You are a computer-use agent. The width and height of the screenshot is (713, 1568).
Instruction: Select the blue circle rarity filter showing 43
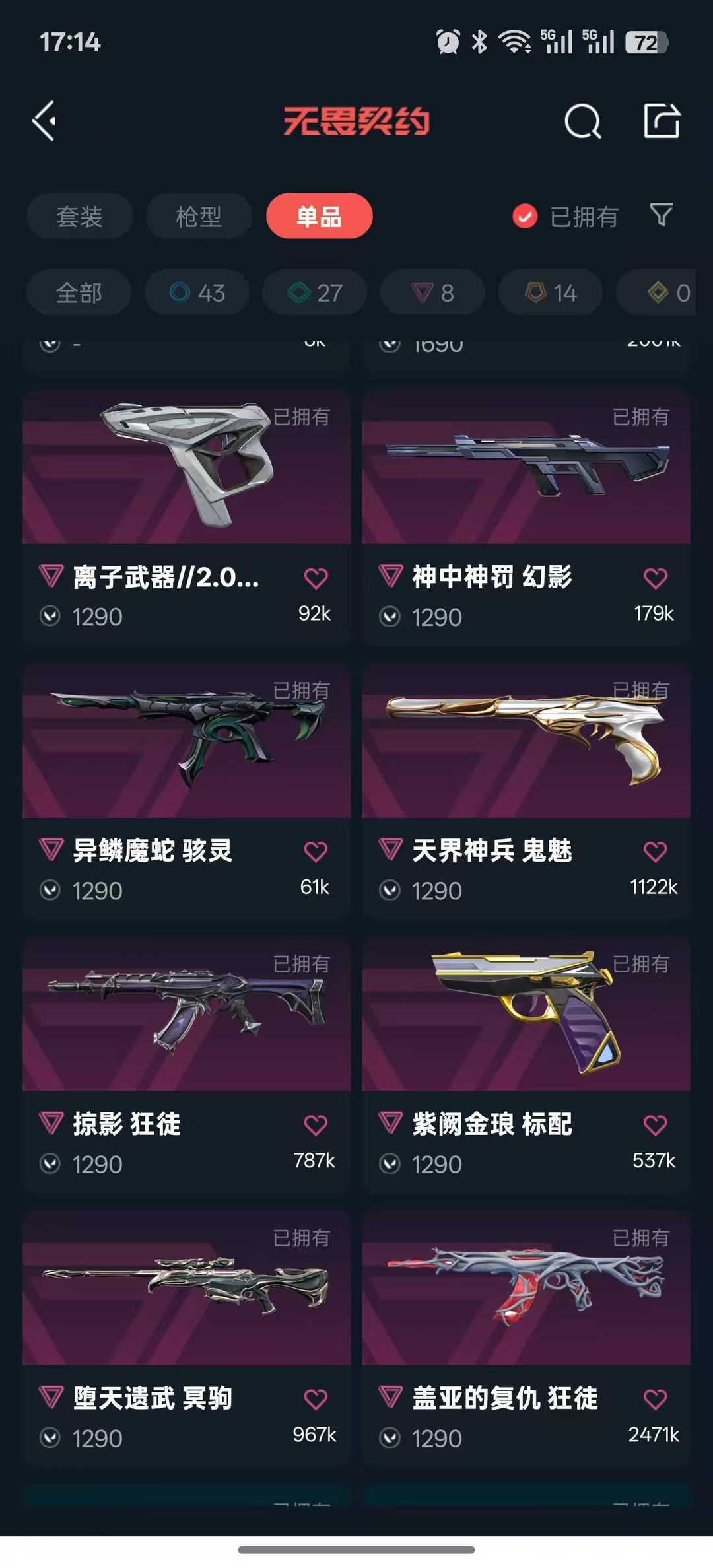click(197, 292)
